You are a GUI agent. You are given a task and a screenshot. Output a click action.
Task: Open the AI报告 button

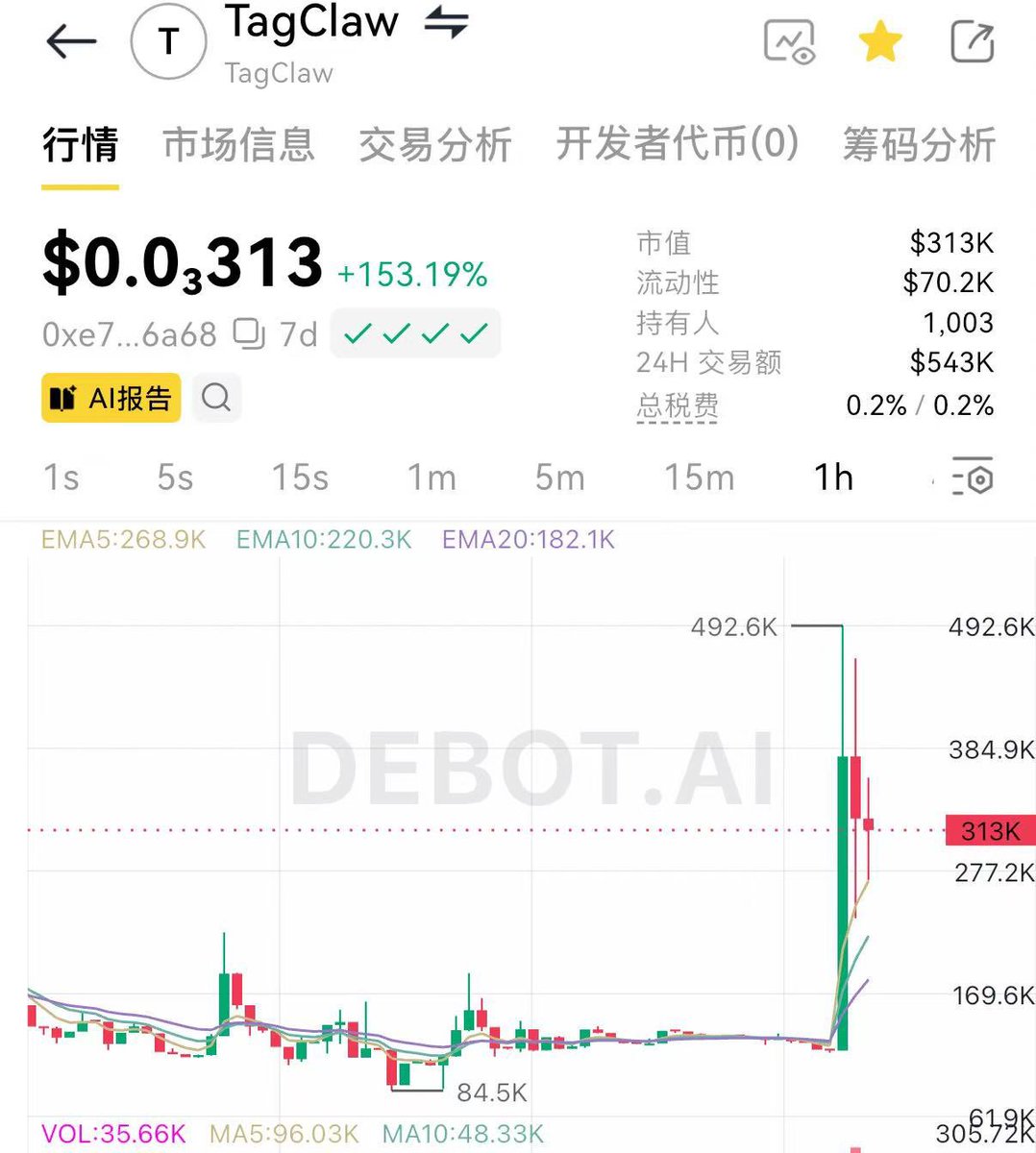coord(111,398)
